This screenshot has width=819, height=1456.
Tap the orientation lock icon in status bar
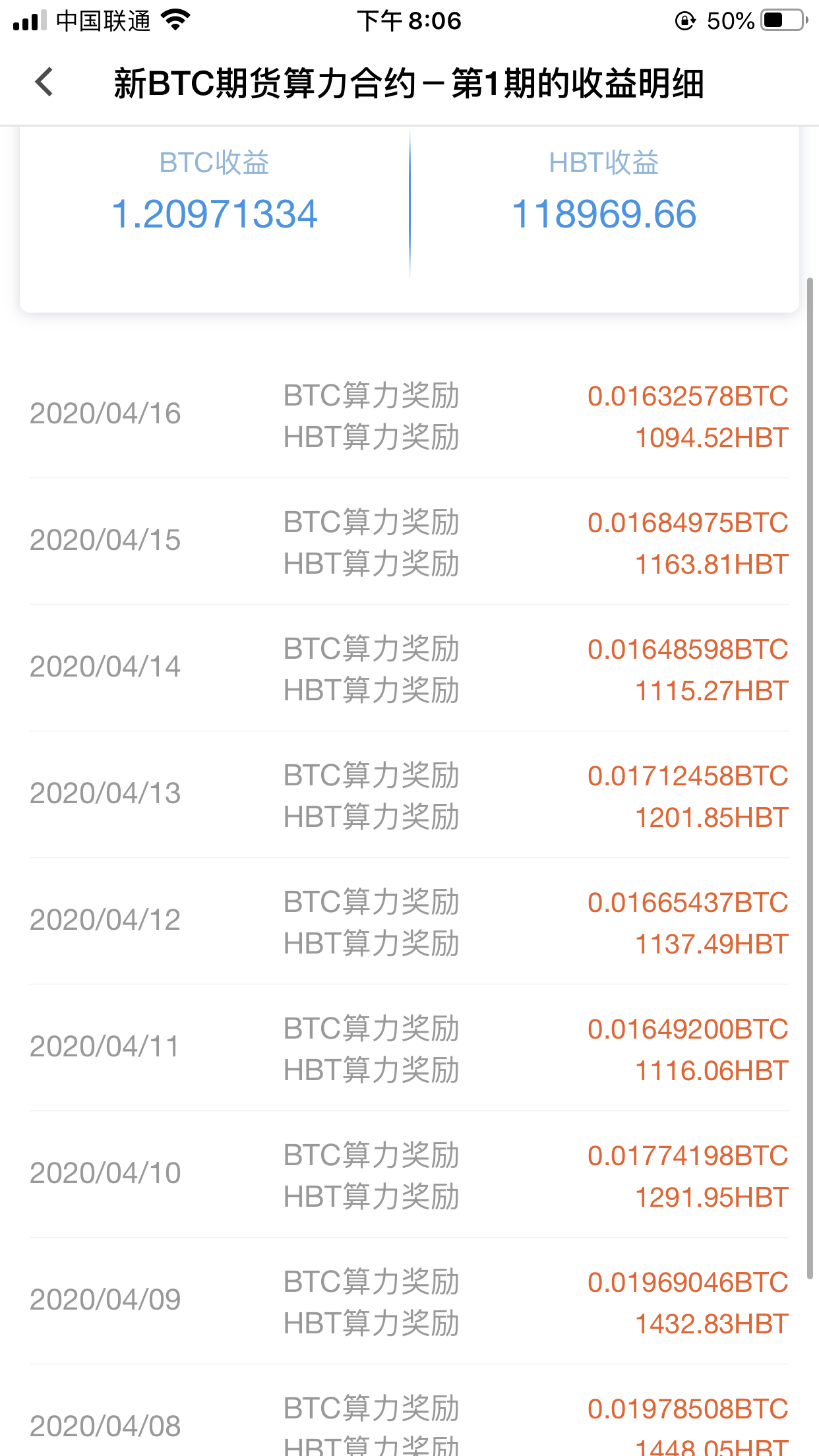[x=684, y=20]
